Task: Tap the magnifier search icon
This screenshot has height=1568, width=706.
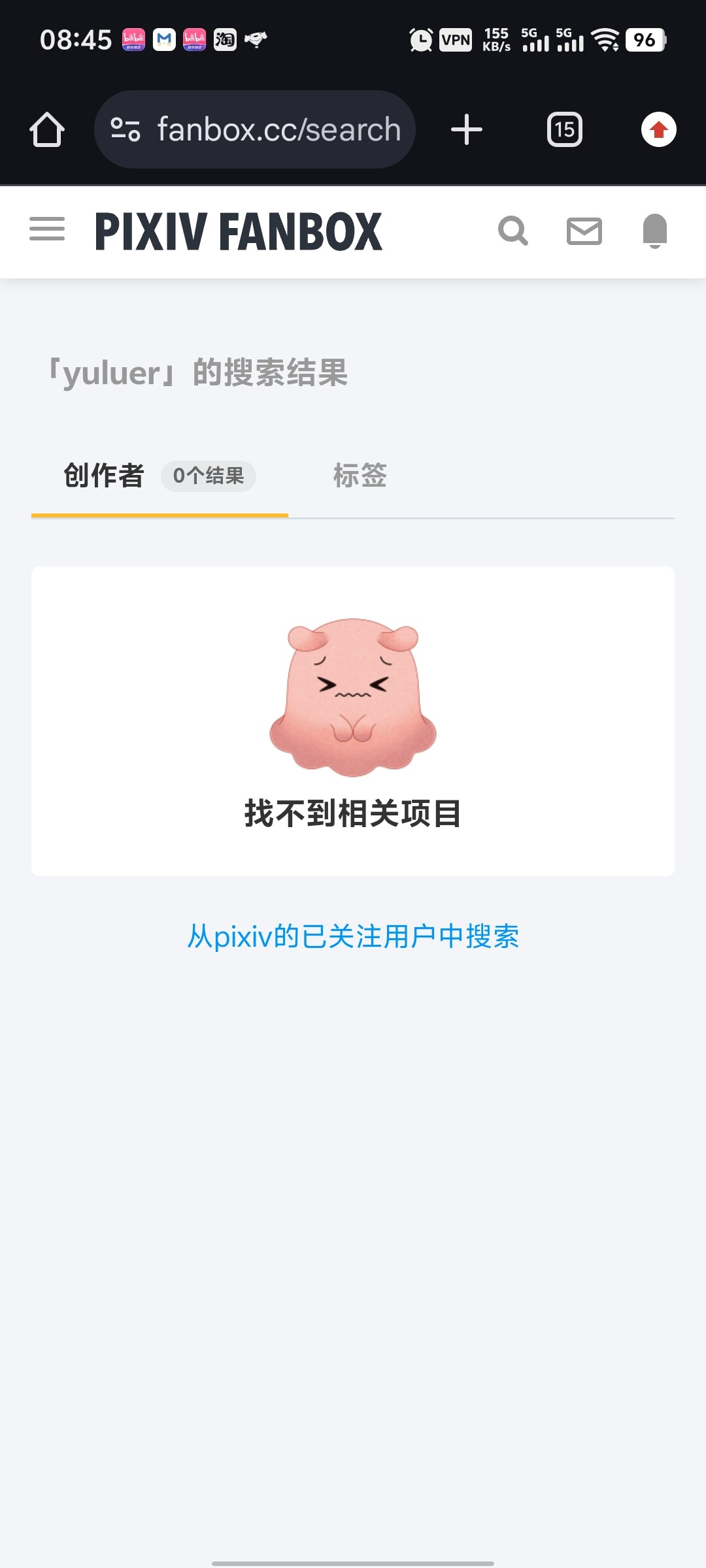Action: tap(513, 231)
